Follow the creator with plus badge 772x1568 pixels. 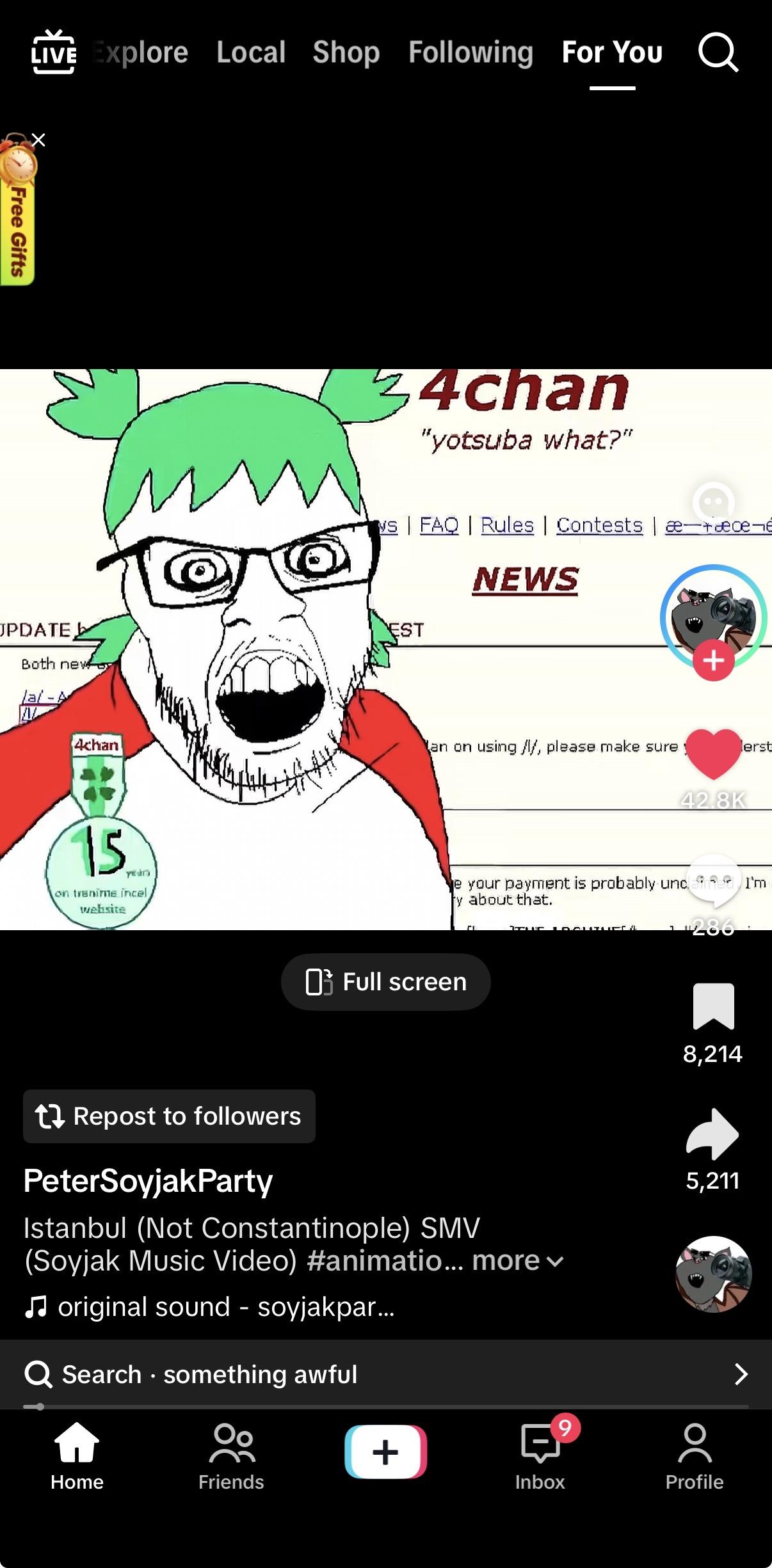coord(714,660)
